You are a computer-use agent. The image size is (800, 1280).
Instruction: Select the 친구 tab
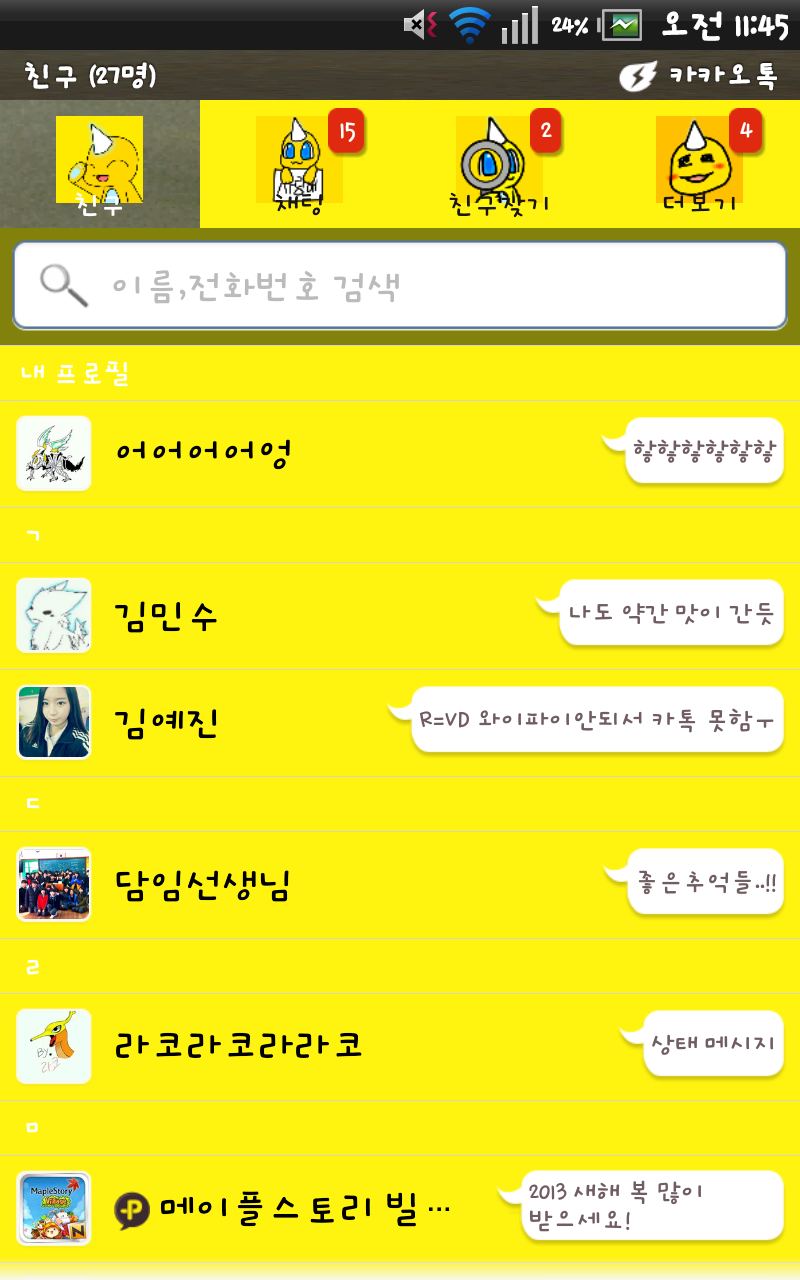(x=100, y=165)
